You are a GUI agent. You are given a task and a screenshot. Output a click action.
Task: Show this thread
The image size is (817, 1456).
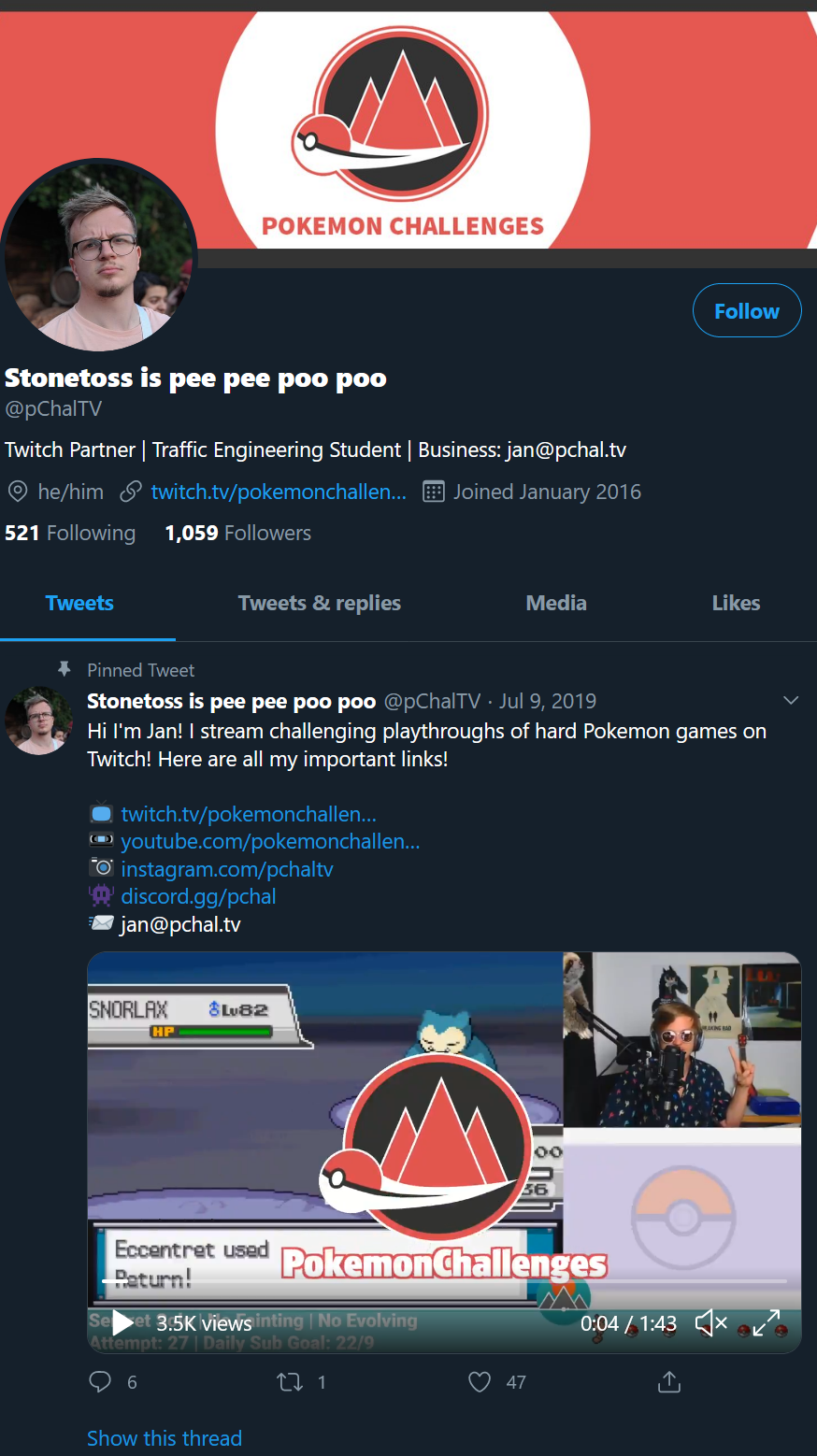(165, 1438)
